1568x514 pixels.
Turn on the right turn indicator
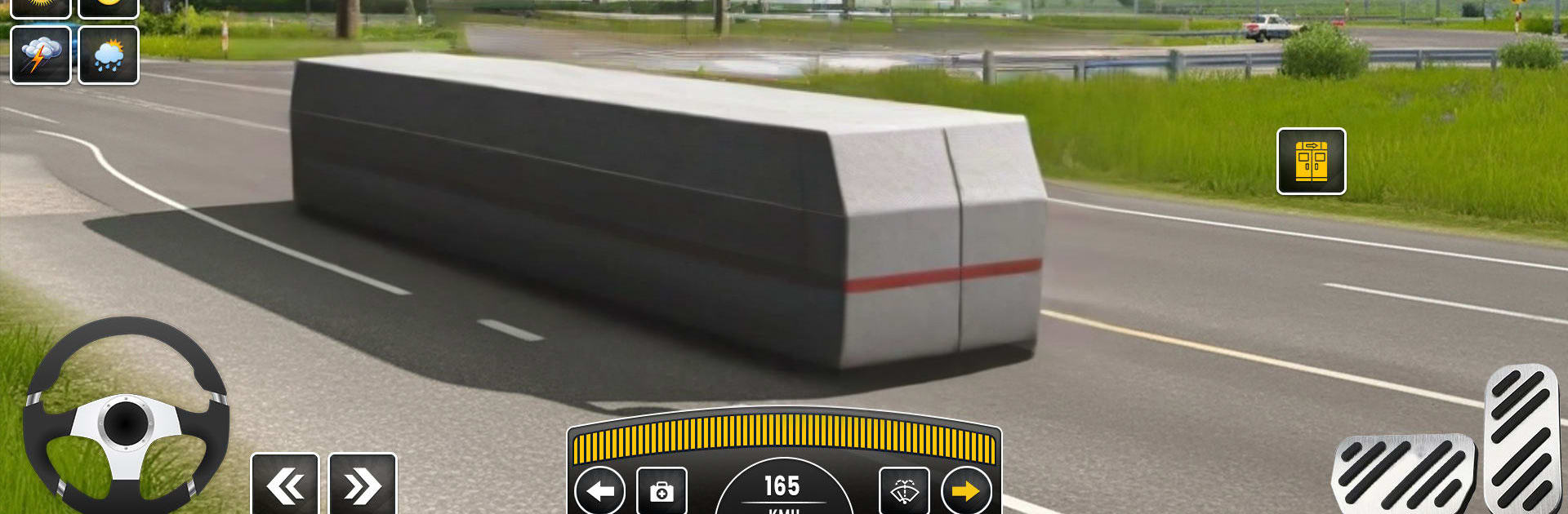click(966, 491)
